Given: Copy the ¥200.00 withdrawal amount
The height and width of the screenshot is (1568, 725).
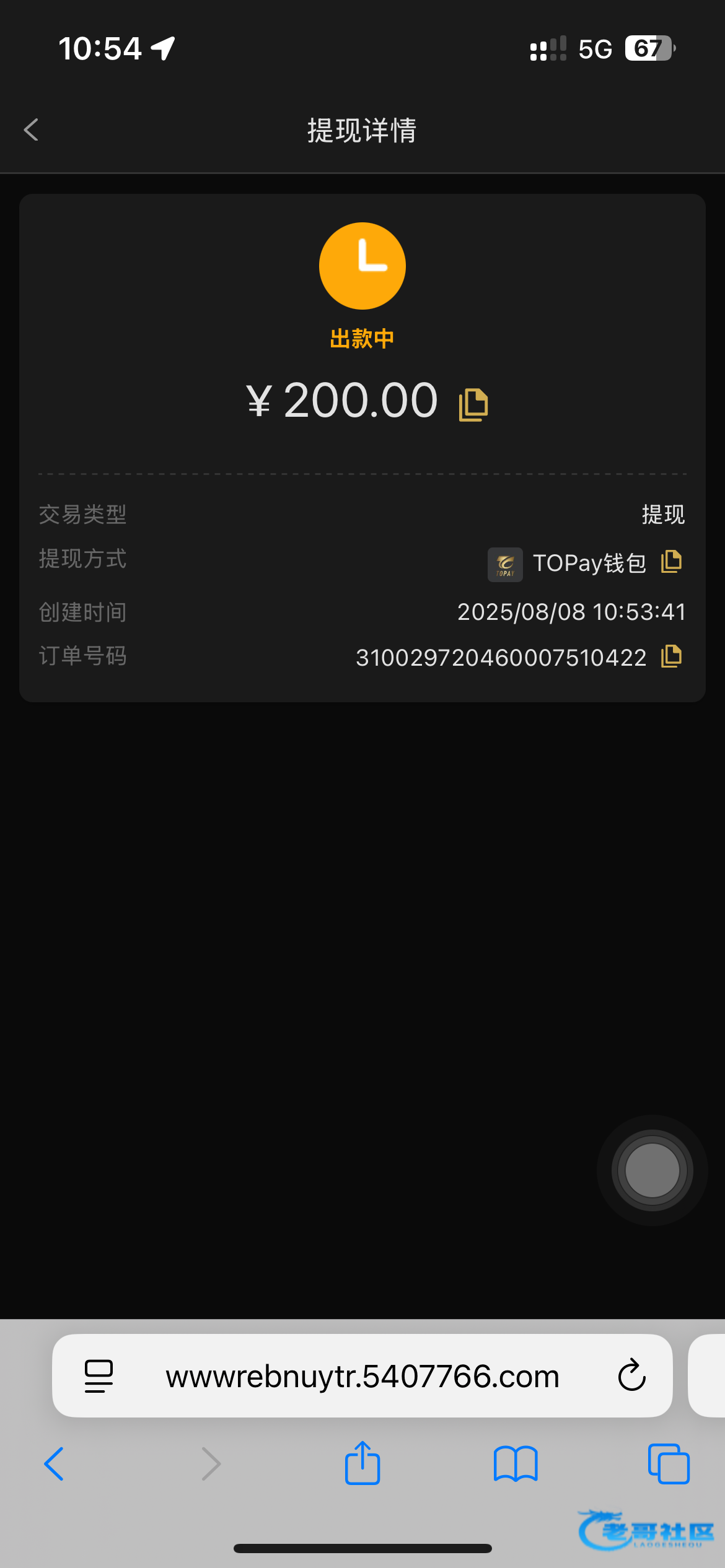Looking at the screenshot, I should point(473,405).
